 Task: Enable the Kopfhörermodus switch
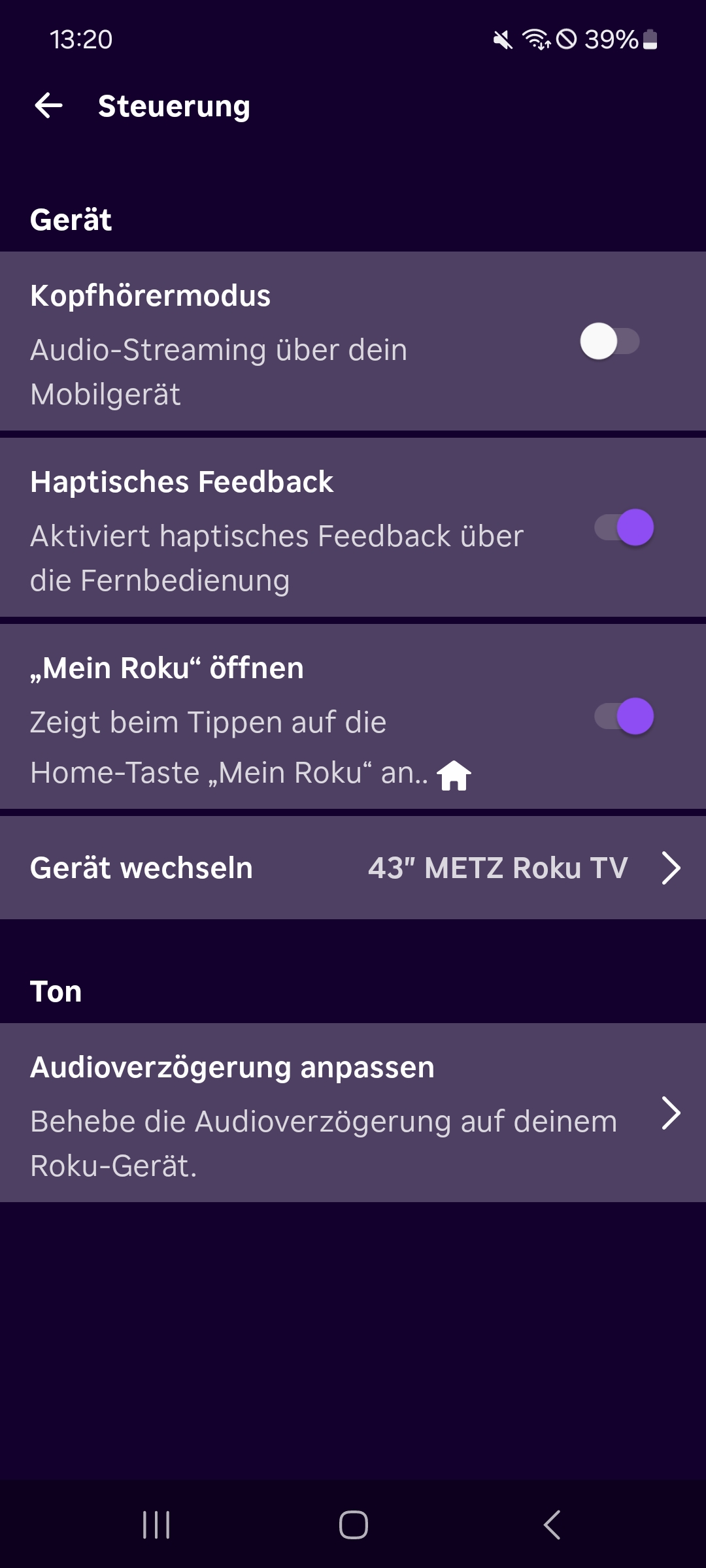610,341
